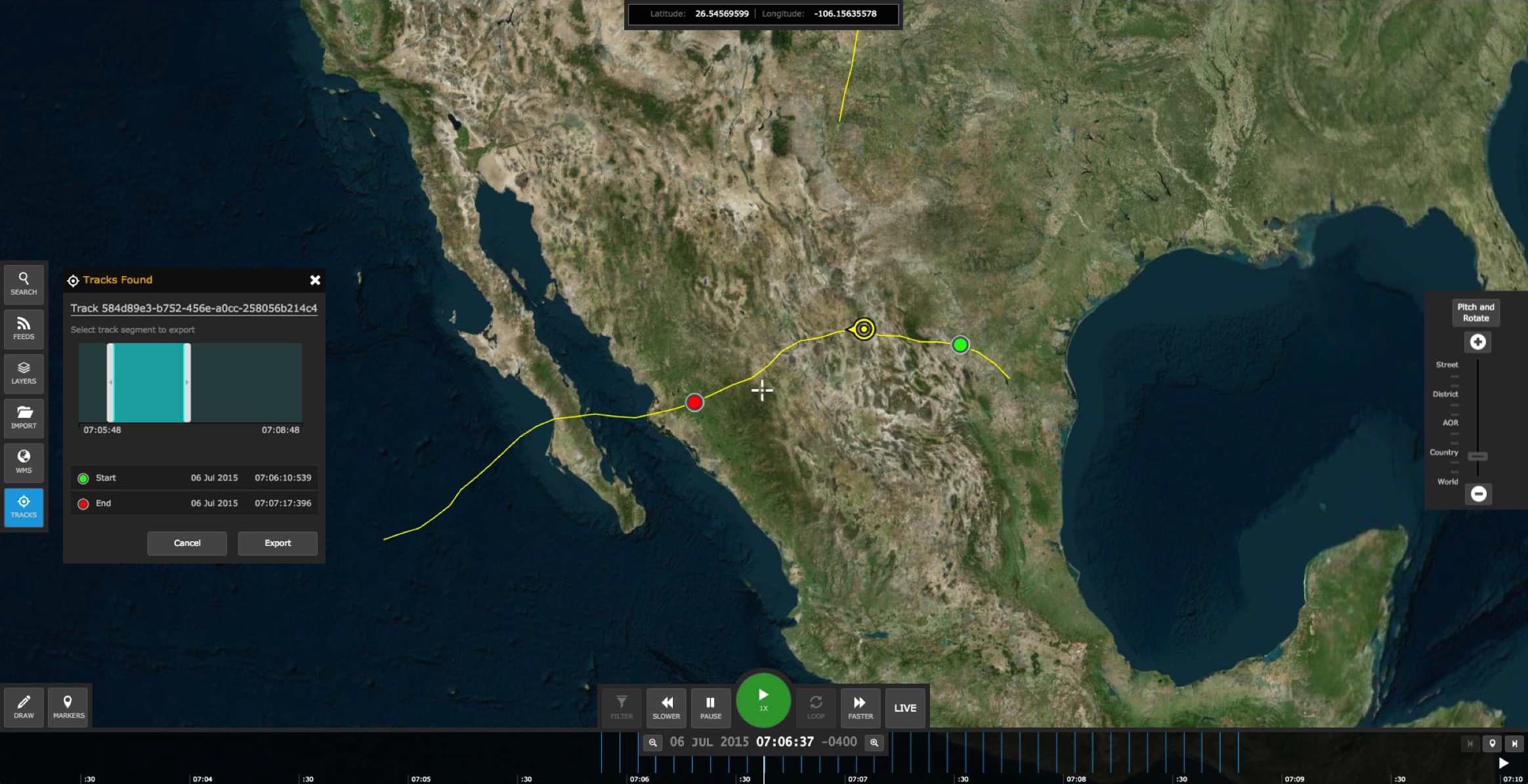Image resolution: width=1528 pixels, height=784 pixels.
Task: Open the Import panel
Action: pos(24,418)
